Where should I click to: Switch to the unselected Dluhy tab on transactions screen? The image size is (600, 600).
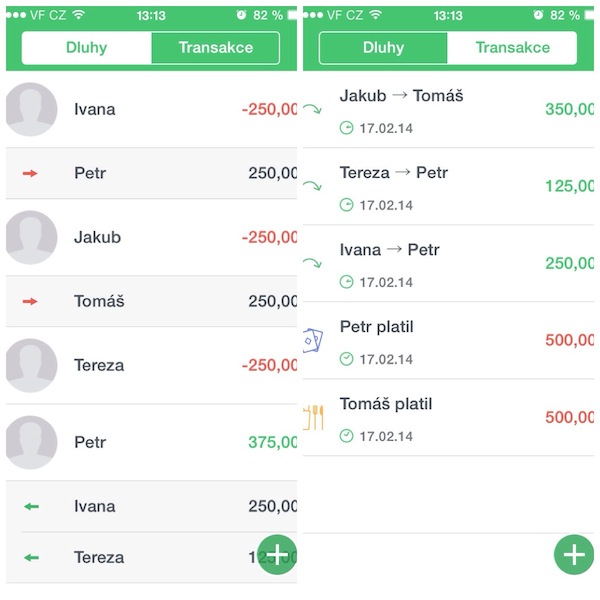tap(383, 47)
